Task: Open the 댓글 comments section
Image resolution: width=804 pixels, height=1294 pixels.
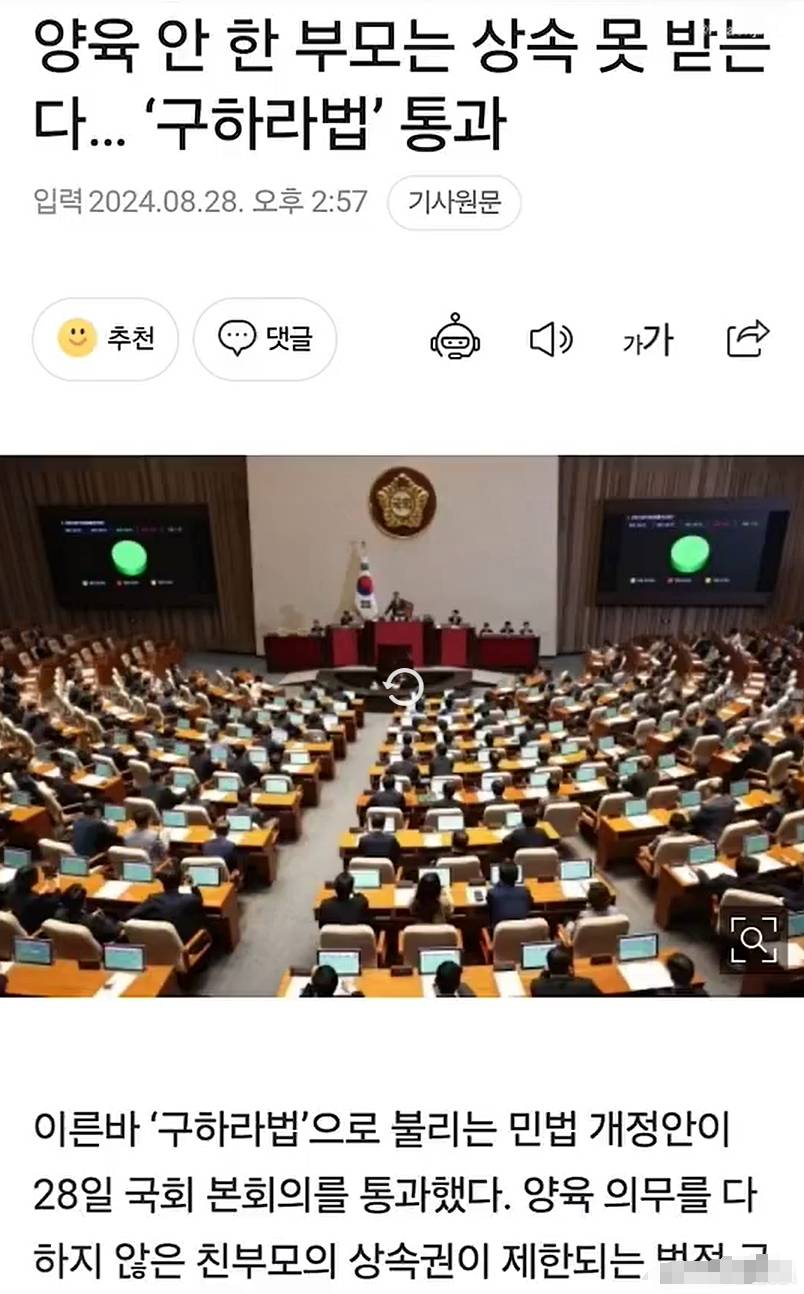Action: (265, 339)
